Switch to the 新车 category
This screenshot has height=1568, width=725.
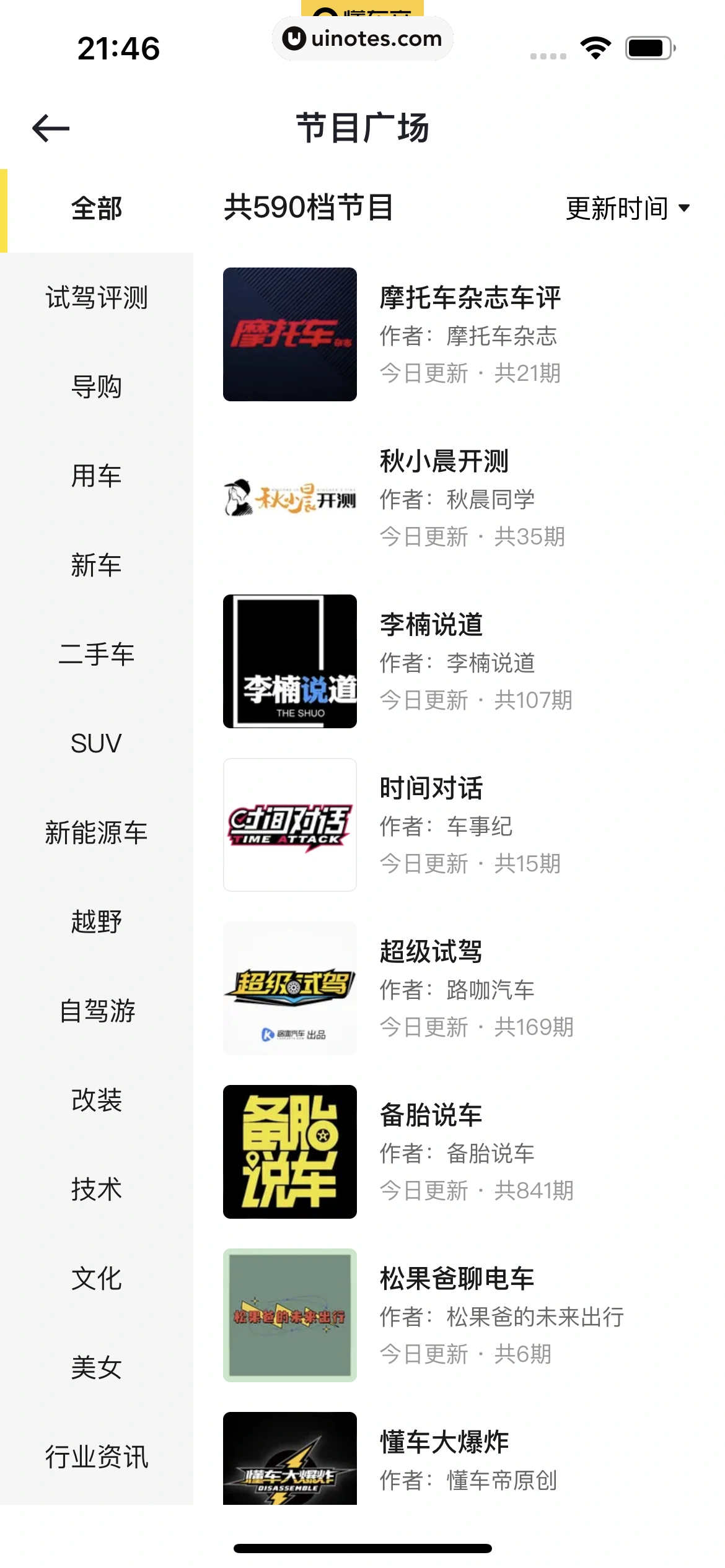click(97, 565)
